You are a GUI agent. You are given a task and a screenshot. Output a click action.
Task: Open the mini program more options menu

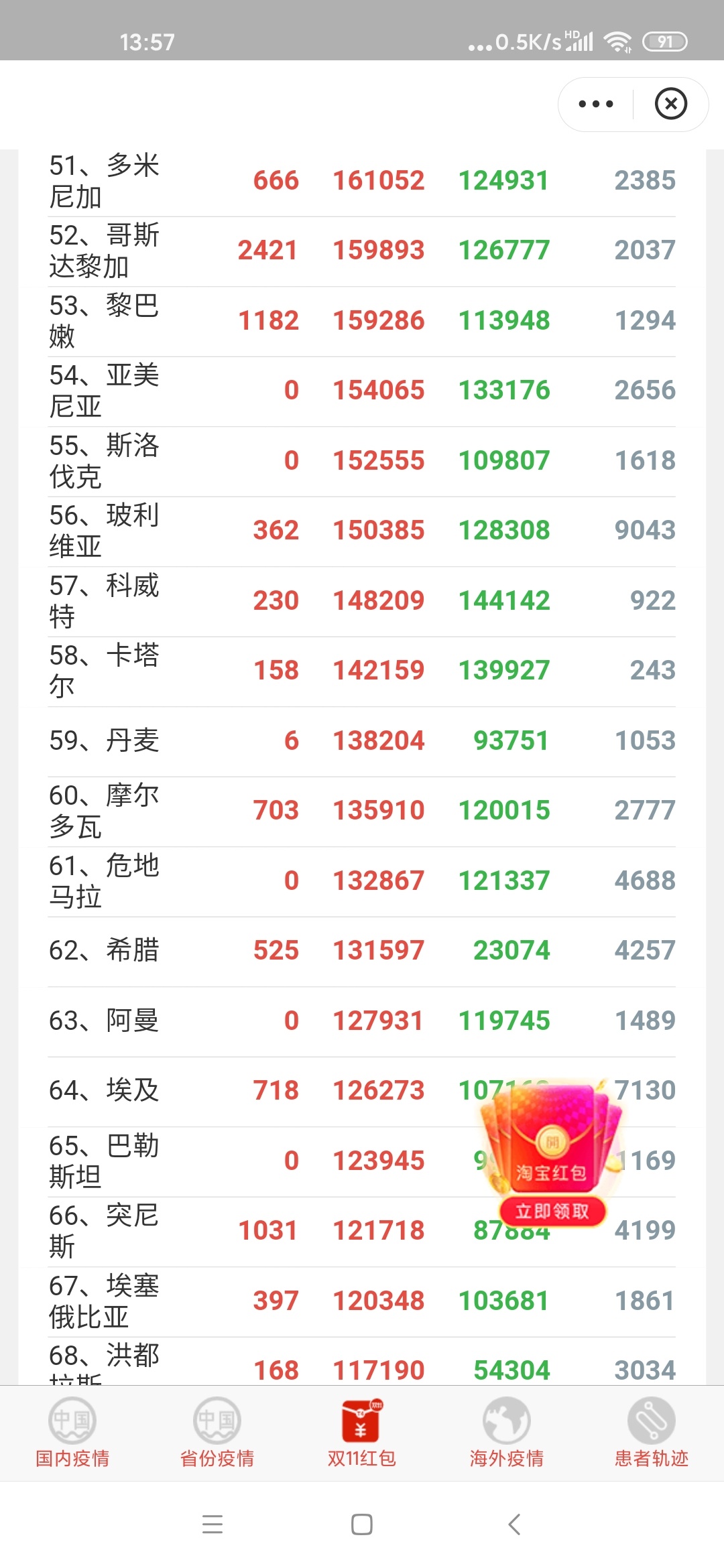click(x=596, y=104)
